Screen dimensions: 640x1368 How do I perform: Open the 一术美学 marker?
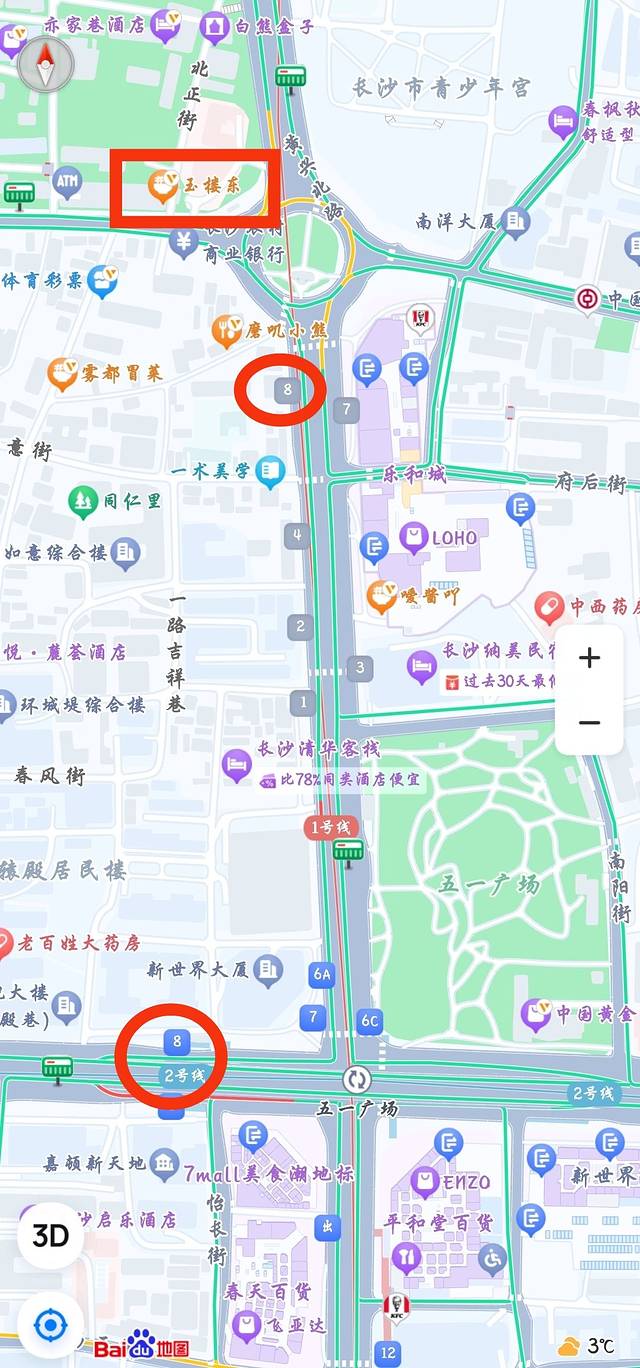coord(269,471)
